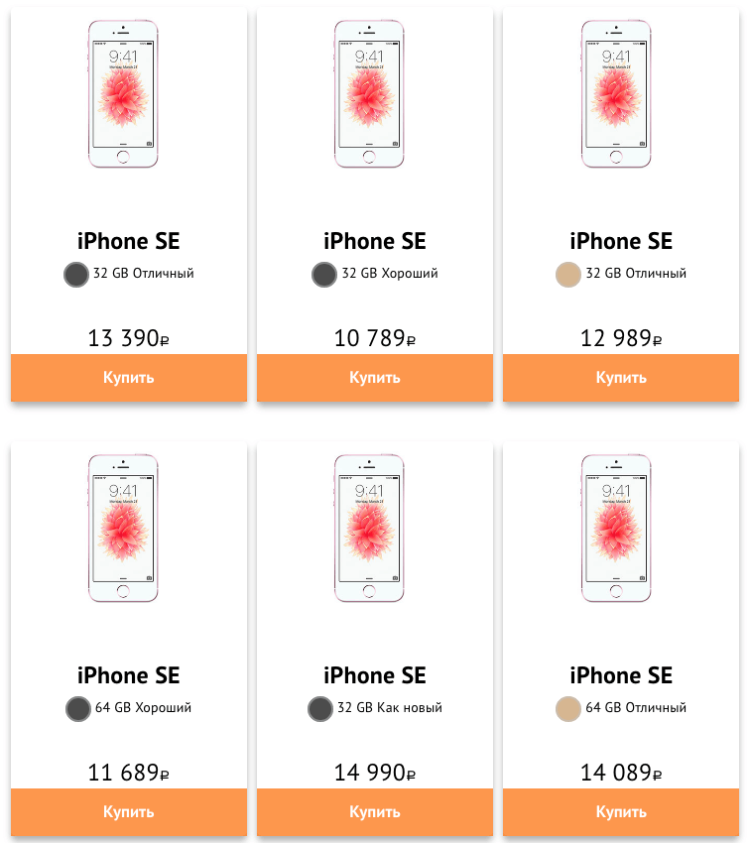This screenshot has height=843, width=750.
Task: Purchase the gold iPhone SE at 12 989₽
Action: pos(620,377)
